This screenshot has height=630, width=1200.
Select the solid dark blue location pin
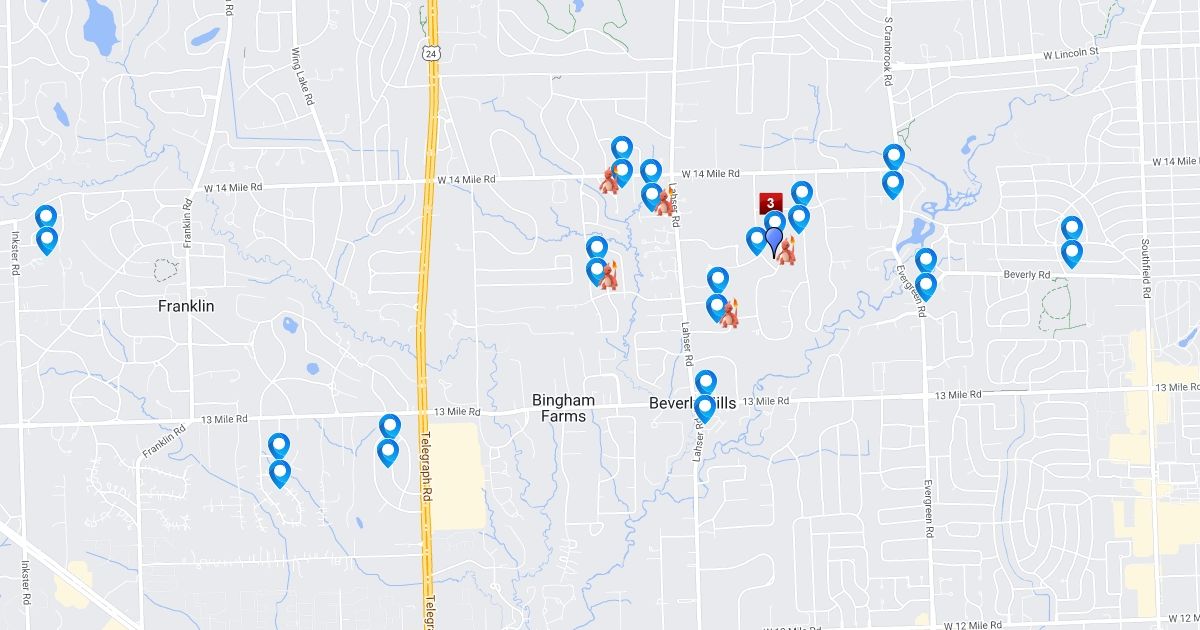coord(773,241)
